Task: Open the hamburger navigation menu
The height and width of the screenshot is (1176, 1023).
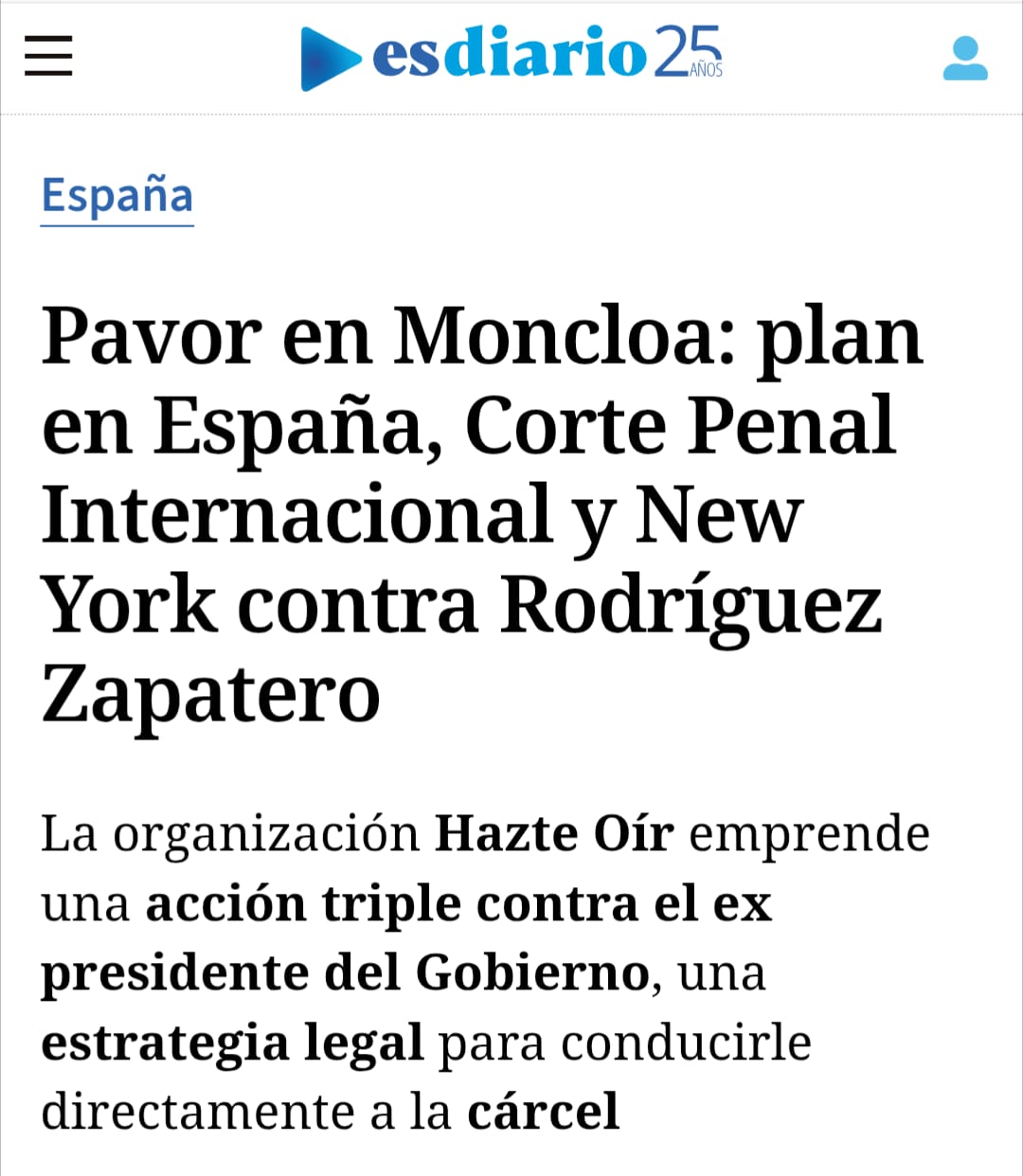Action: [48, 56]
